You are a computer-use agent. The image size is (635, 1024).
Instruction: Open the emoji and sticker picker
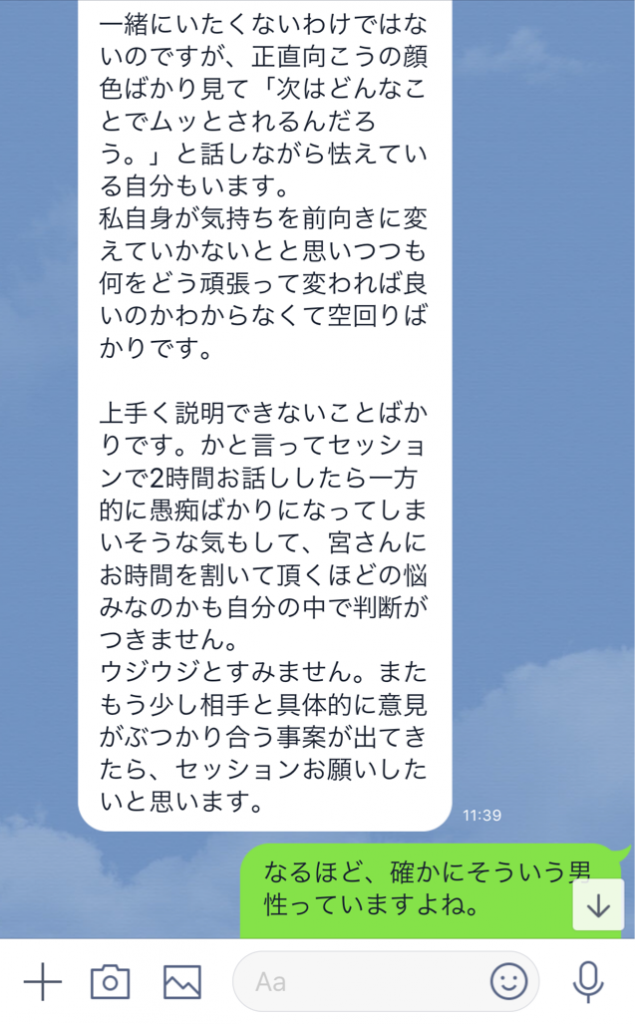509,982
